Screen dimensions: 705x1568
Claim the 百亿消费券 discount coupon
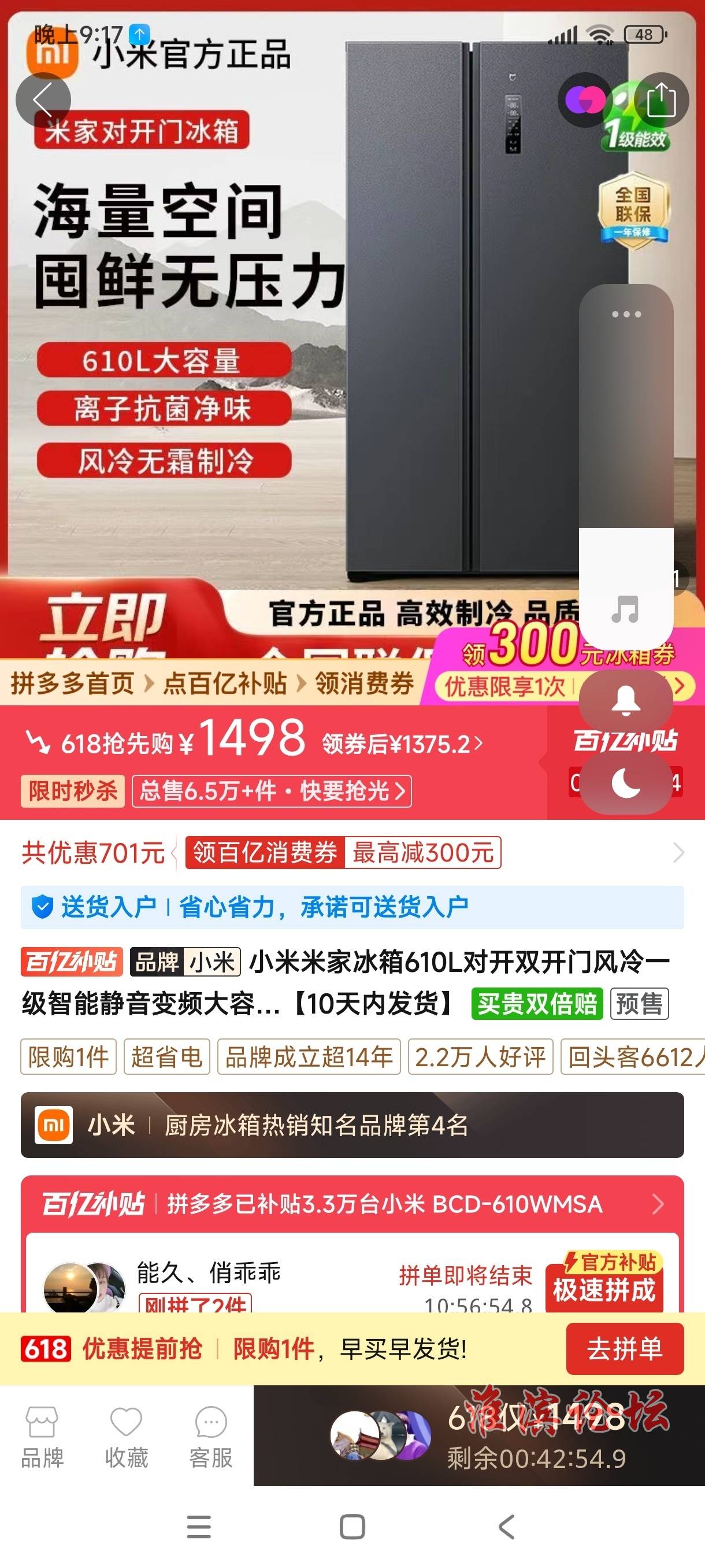(x=343, y=852)
